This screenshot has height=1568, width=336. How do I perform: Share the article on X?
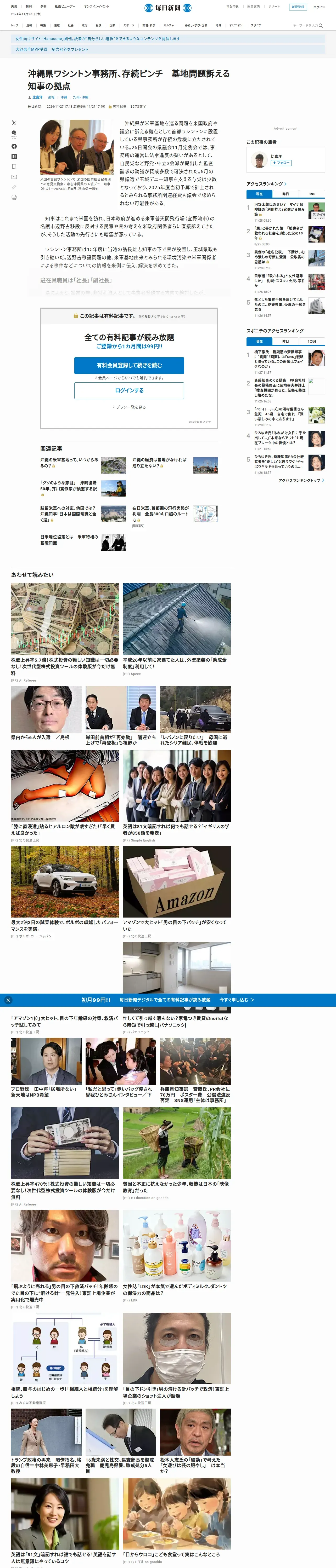[x=14, y=123]
